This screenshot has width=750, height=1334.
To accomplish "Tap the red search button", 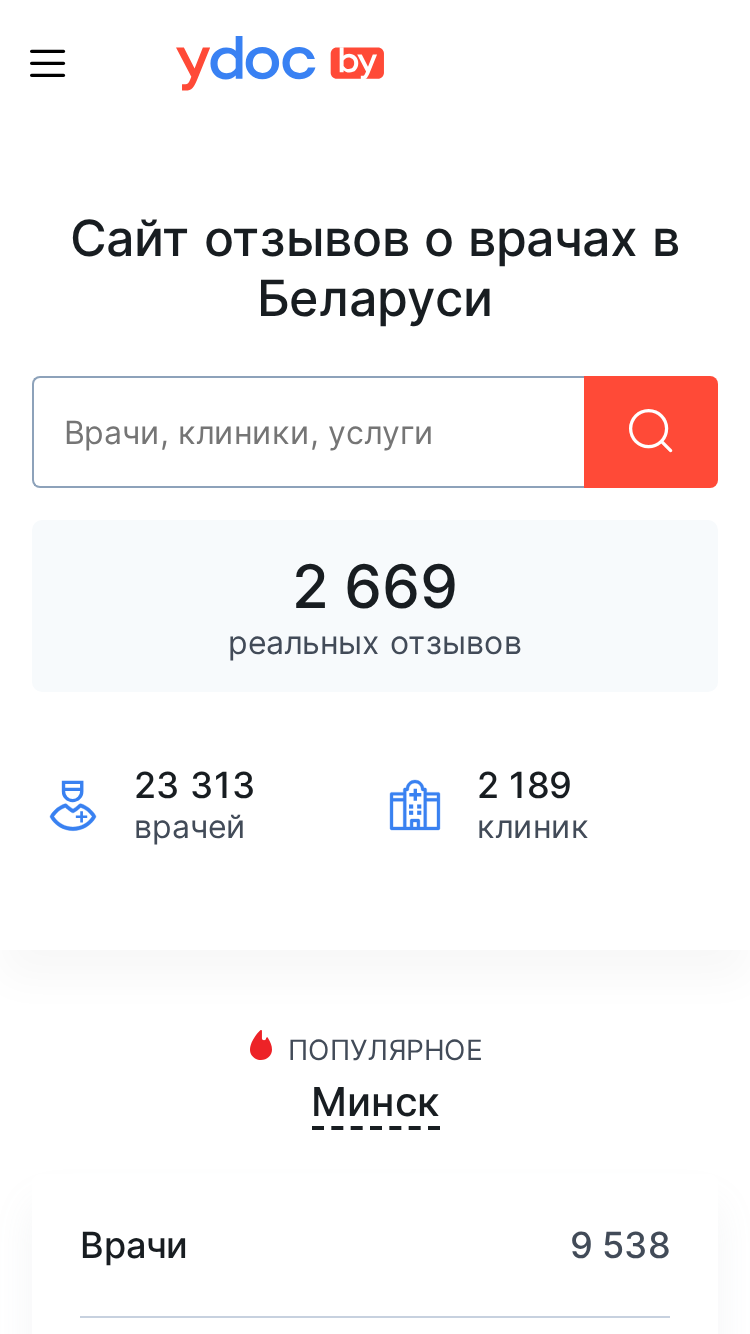I will 651,432.
